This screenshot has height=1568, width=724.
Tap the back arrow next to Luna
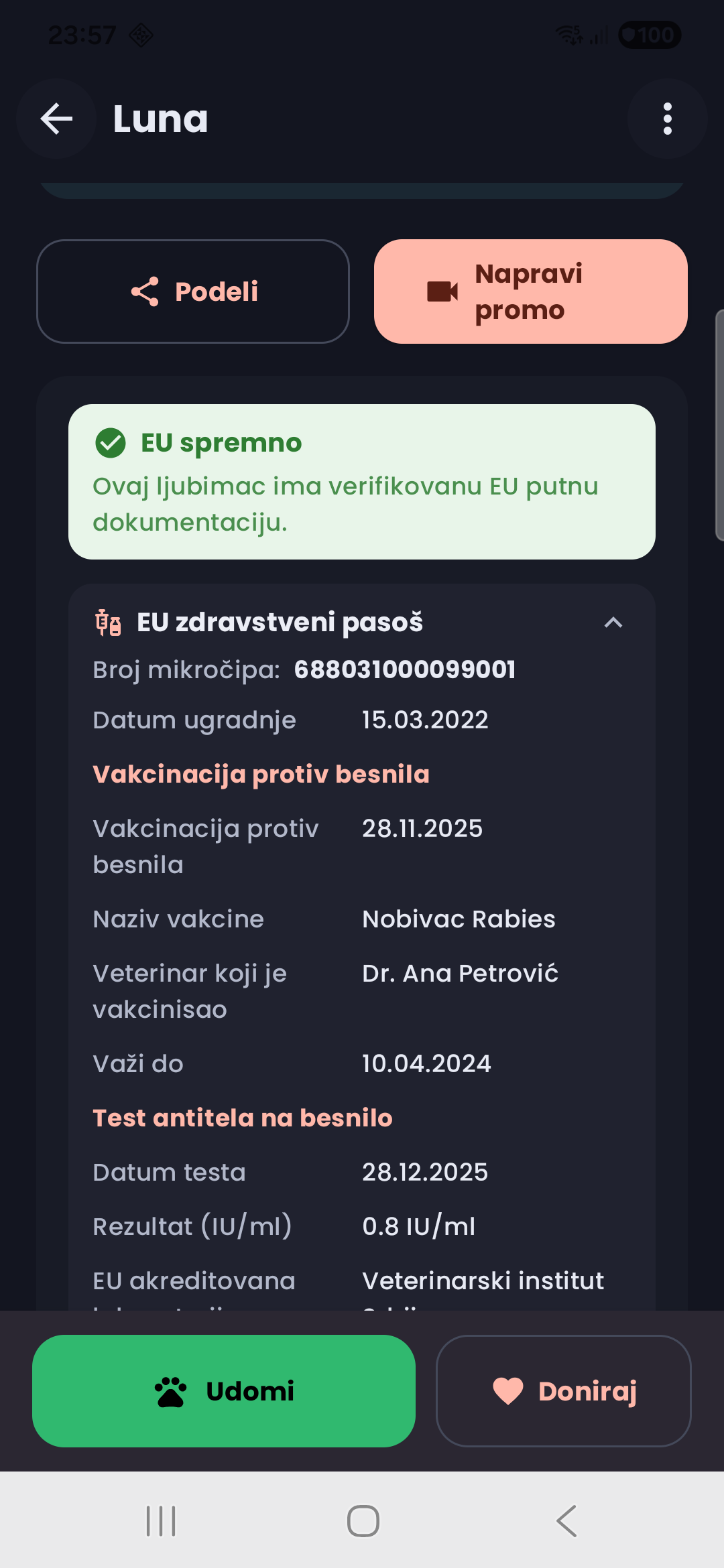56,119
